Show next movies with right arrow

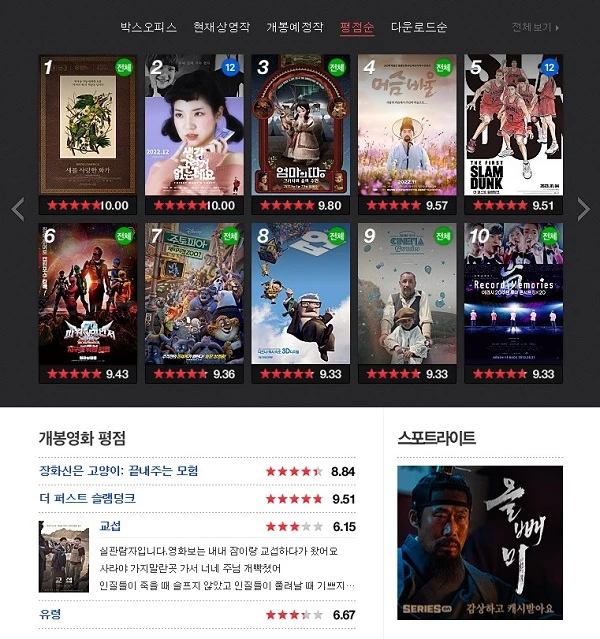[584, 209]
